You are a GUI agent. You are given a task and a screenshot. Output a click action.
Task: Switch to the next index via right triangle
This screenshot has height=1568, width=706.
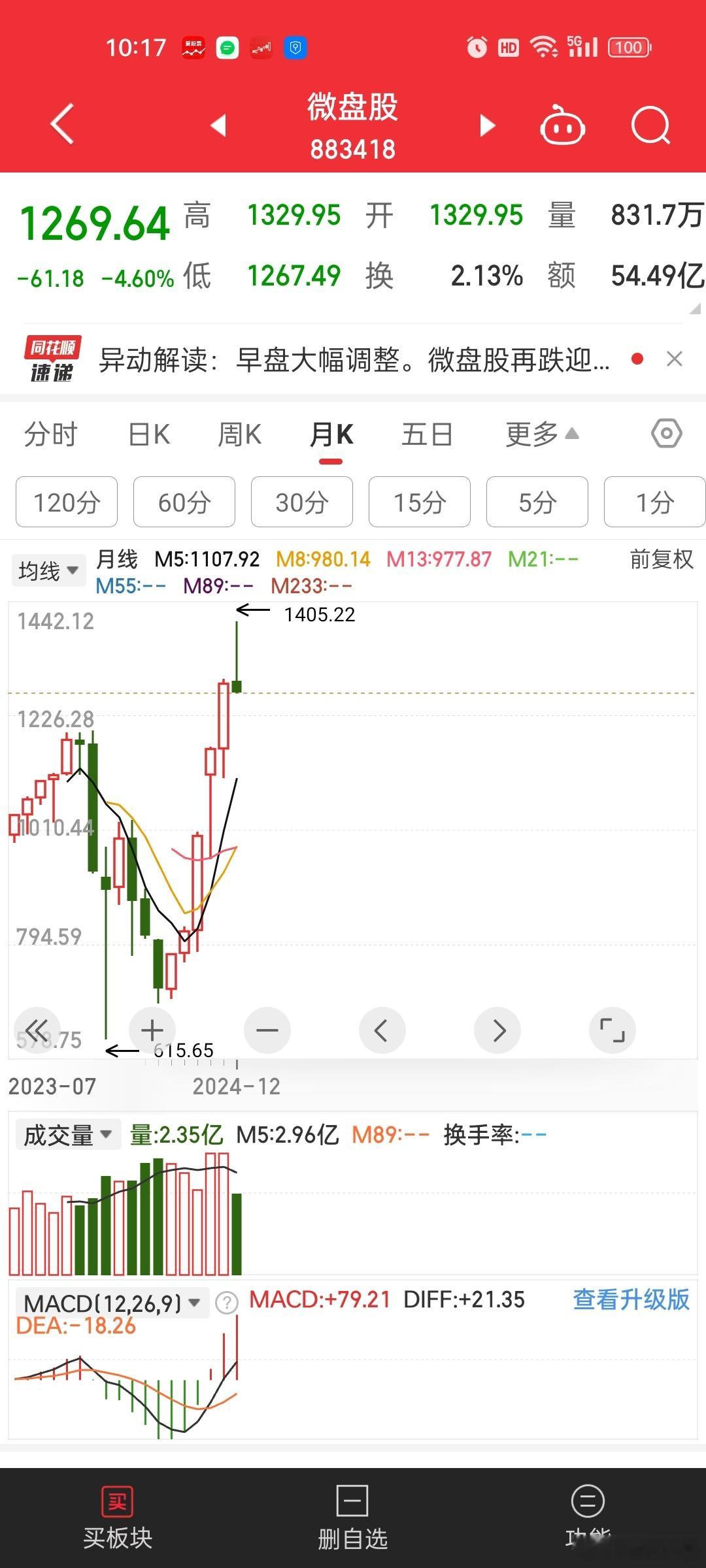pyautogui.click(x=487, y=125)
